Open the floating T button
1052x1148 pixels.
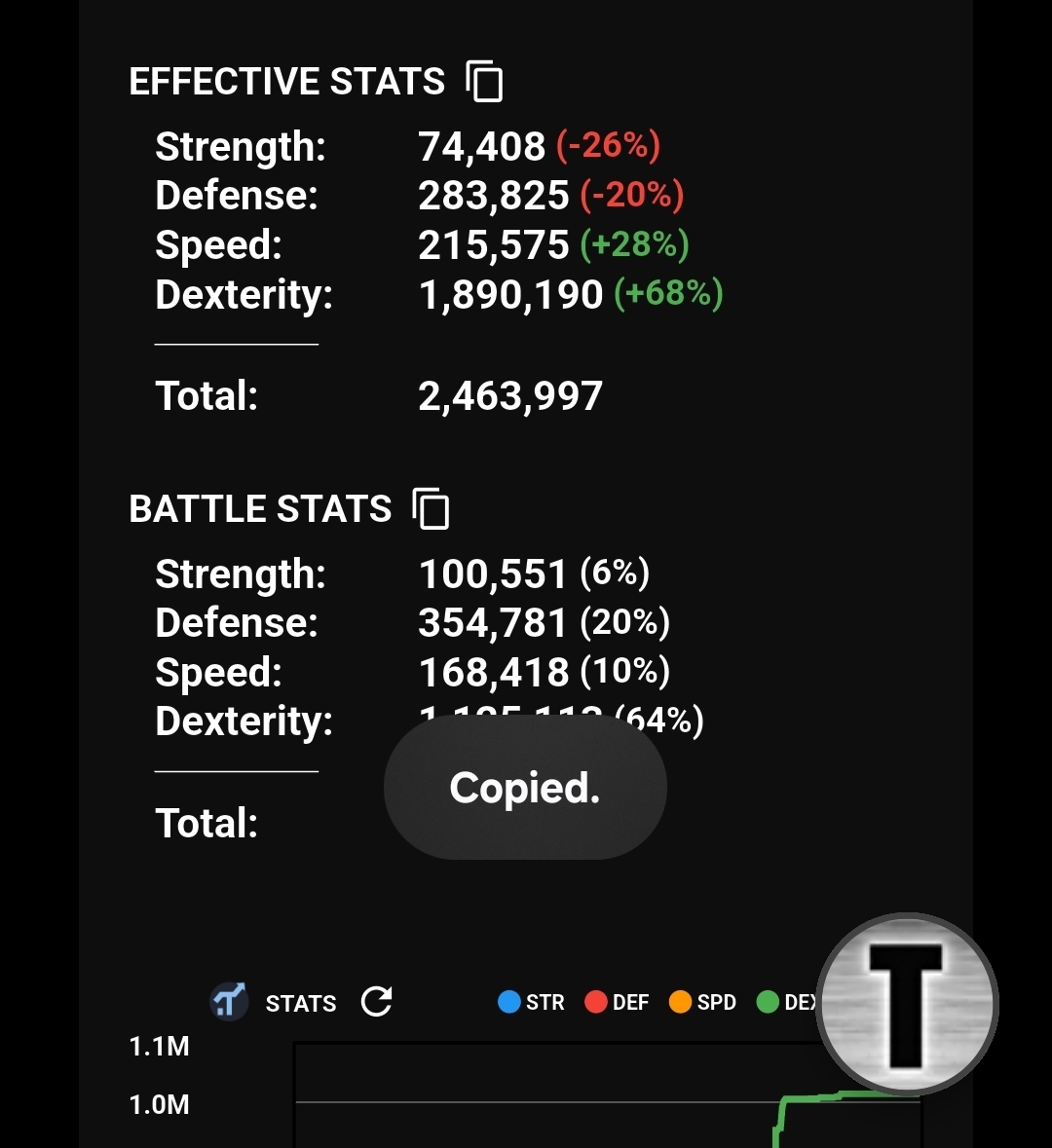coord(907,1005)
